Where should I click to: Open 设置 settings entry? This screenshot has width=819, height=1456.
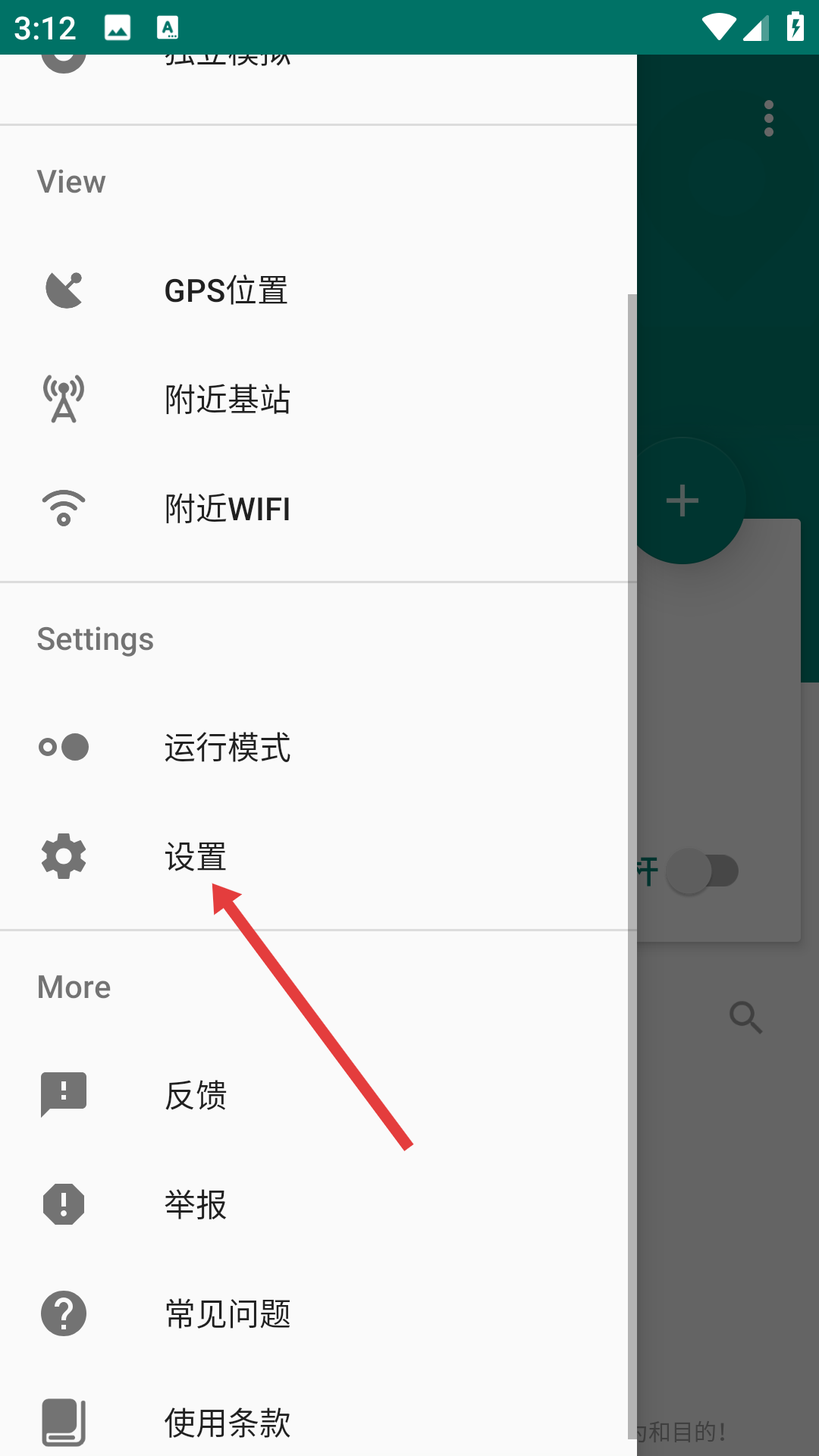pos(318,857)
